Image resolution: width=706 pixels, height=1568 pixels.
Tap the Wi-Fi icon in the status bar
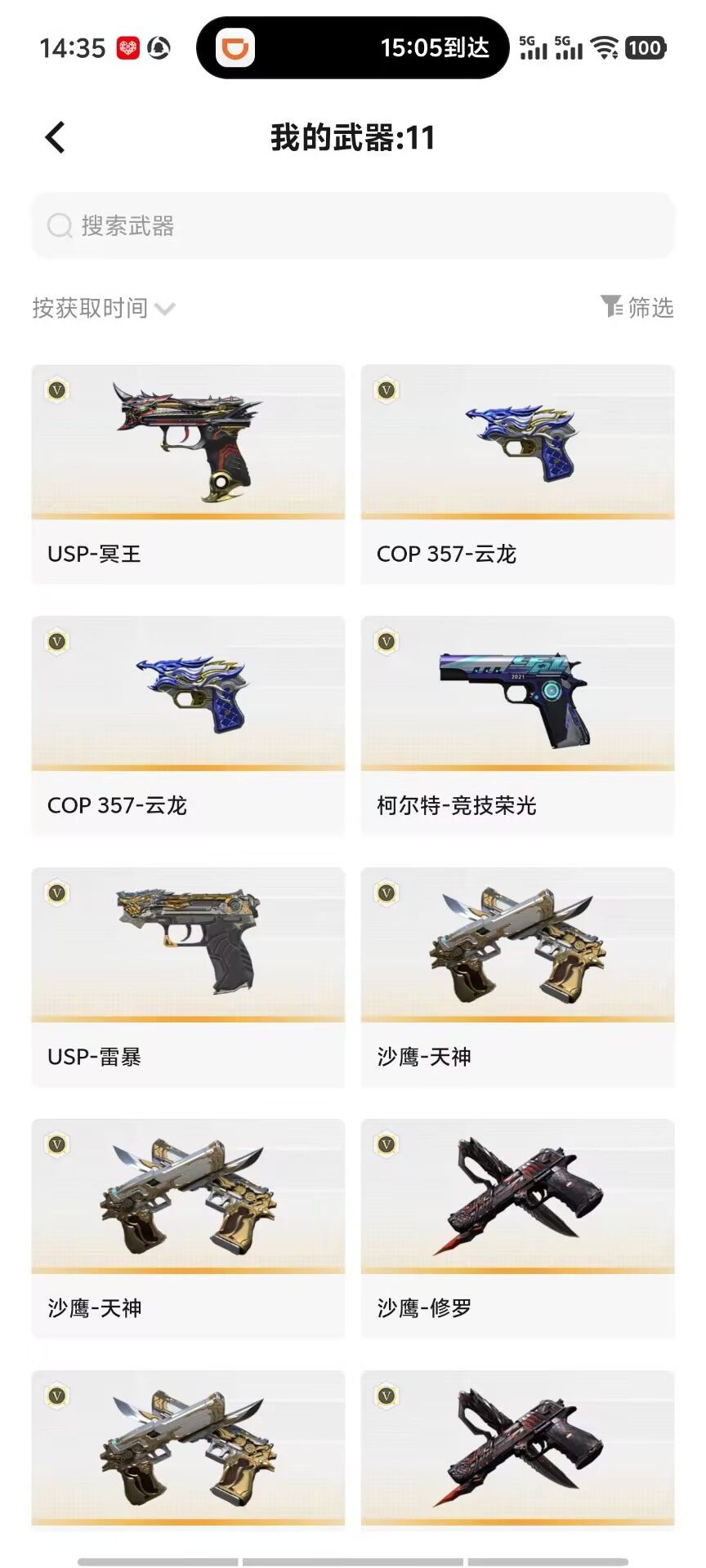tap(604, 47)
